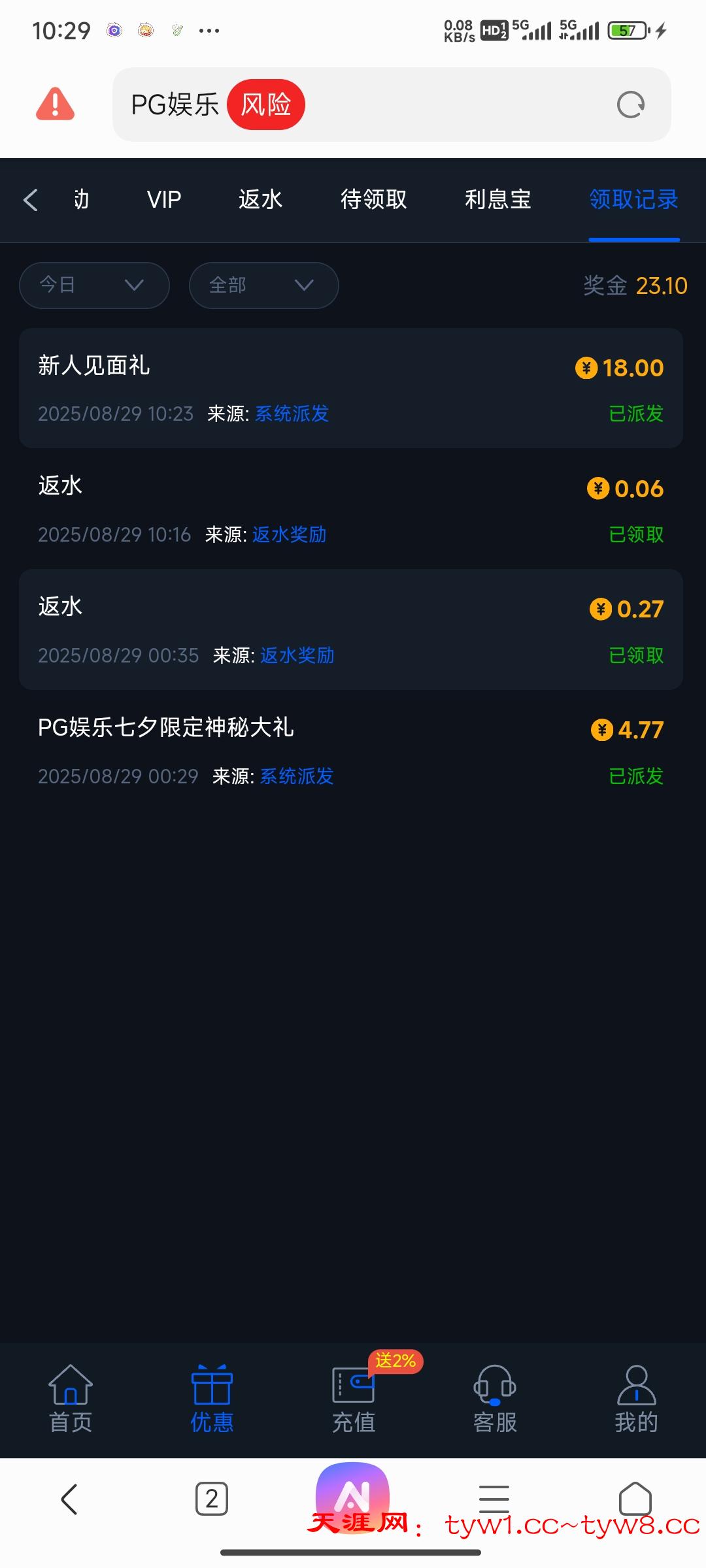The height and width of the screenshot is (1568, 706).
Task: Expand the 全部 type filter dropdown
Action: click(x=263, y=286)
